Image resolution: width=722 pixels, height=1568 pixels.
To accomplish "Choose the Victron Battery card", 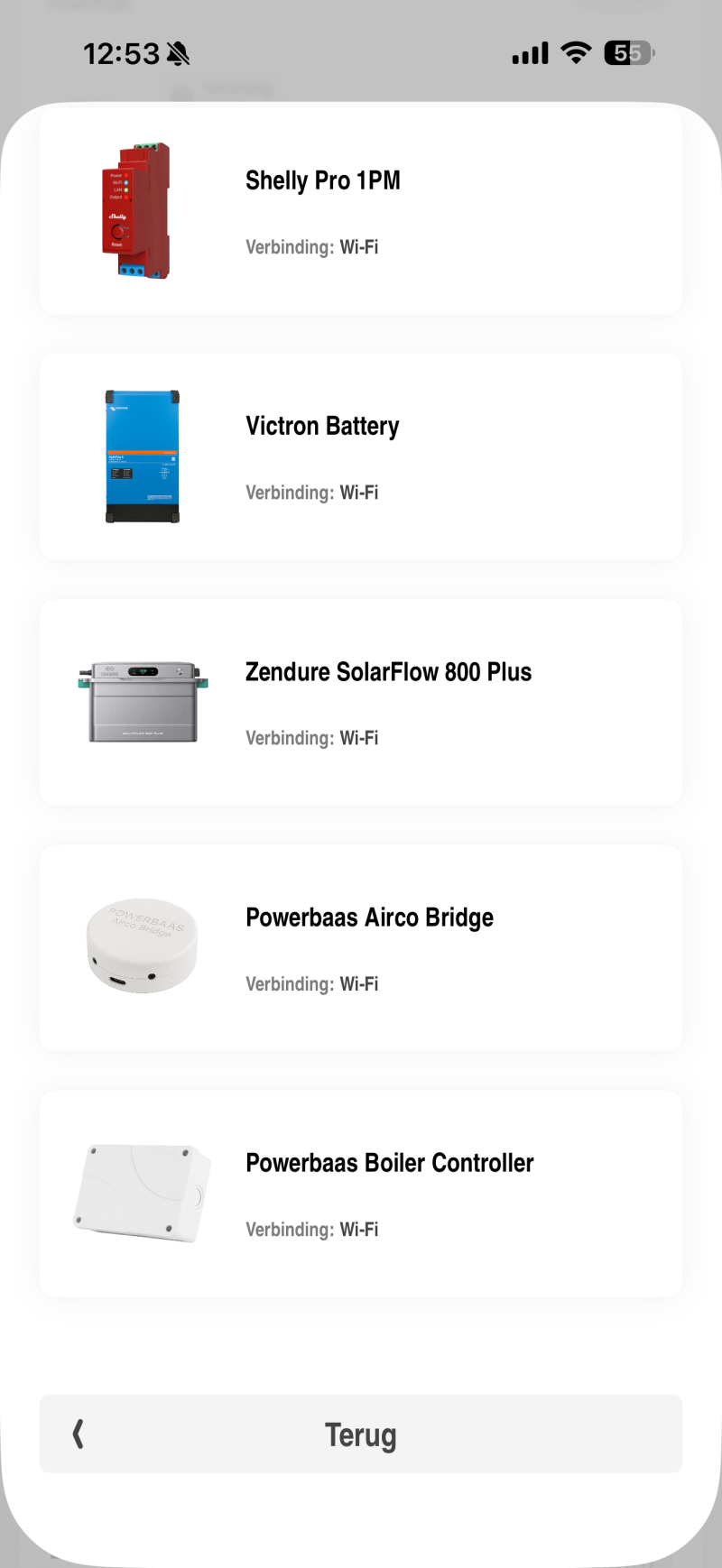I will pyautogui.click(x=361, y=457).
